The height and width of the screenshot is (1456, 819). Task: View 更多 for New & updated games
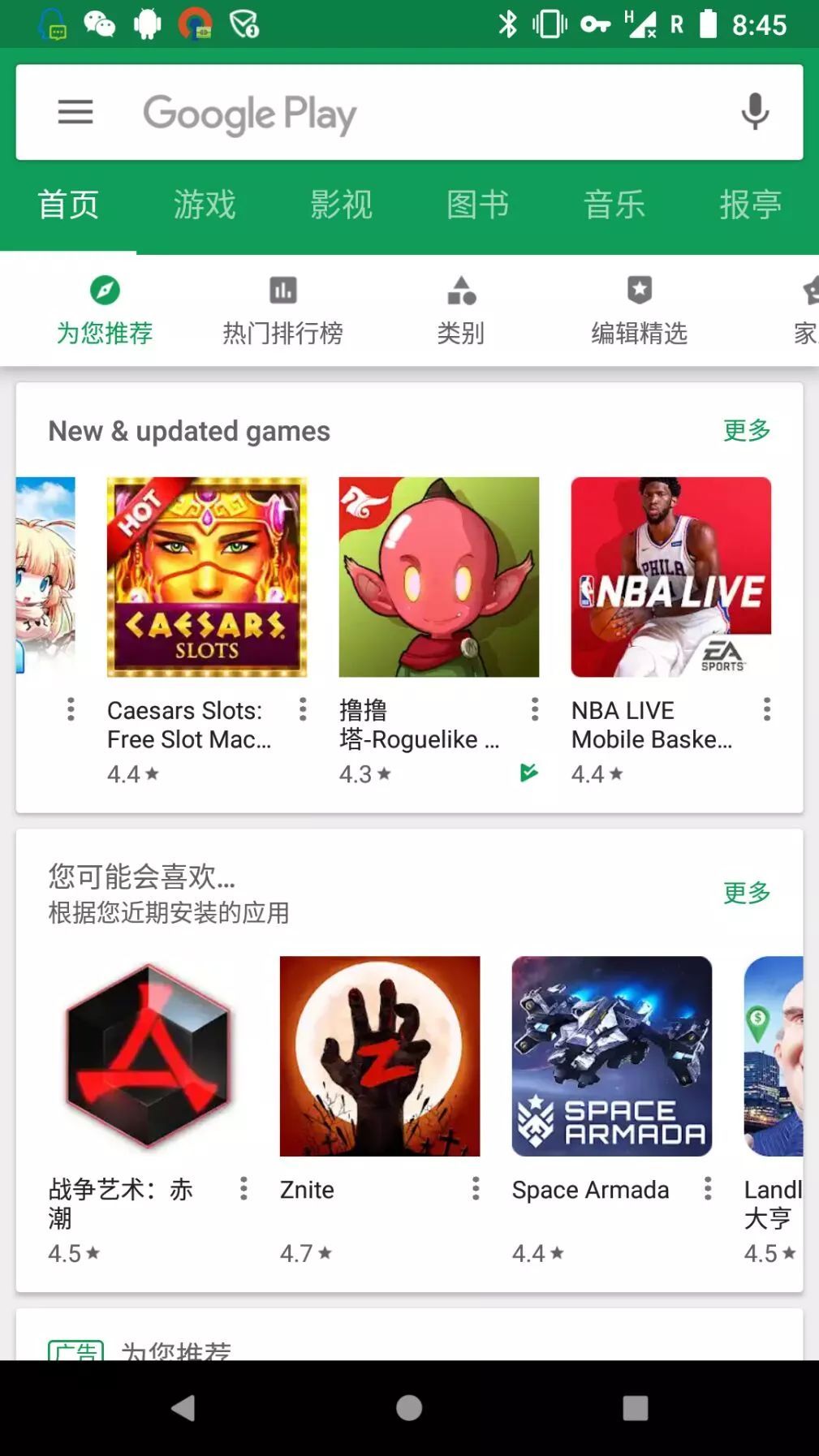tap(747, 430)
